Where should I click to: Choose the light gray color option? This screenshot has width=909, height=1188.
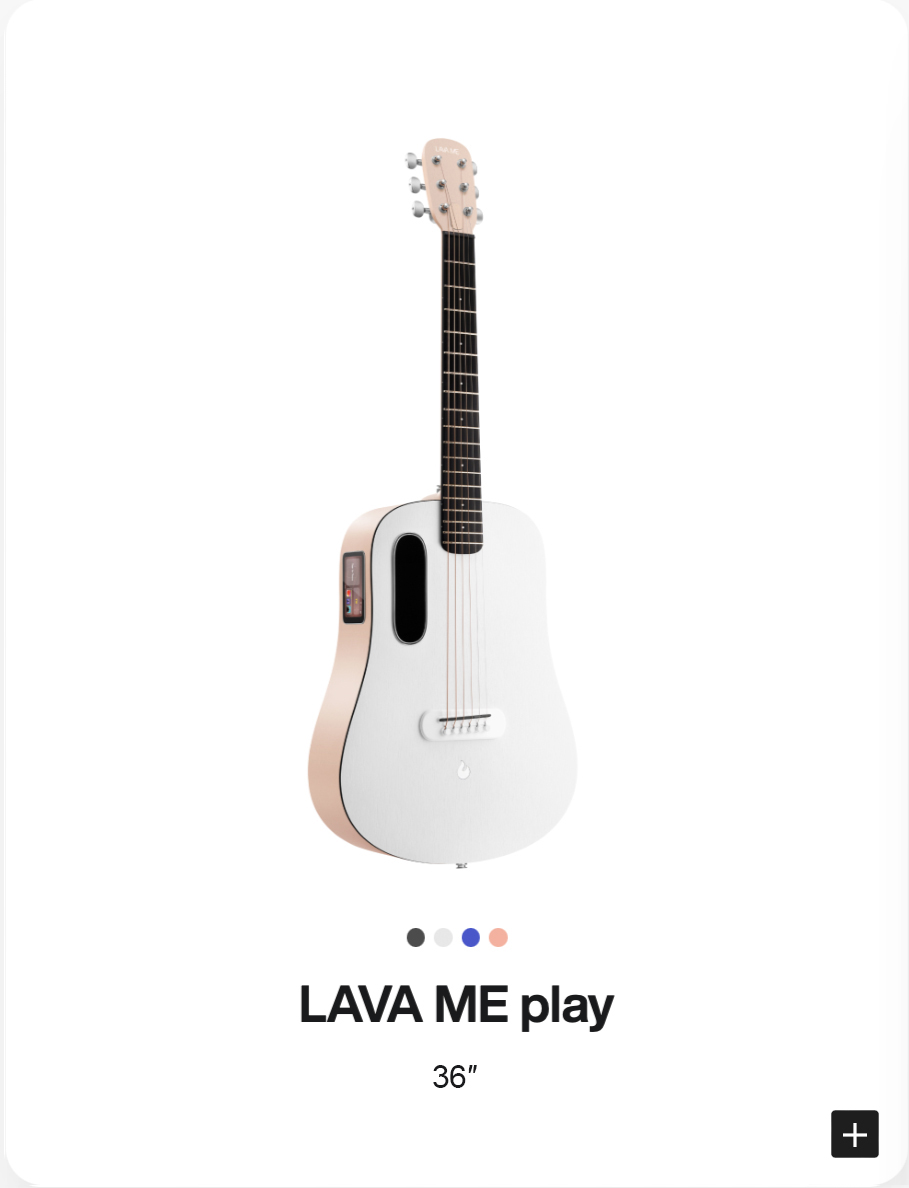(443, 937)
